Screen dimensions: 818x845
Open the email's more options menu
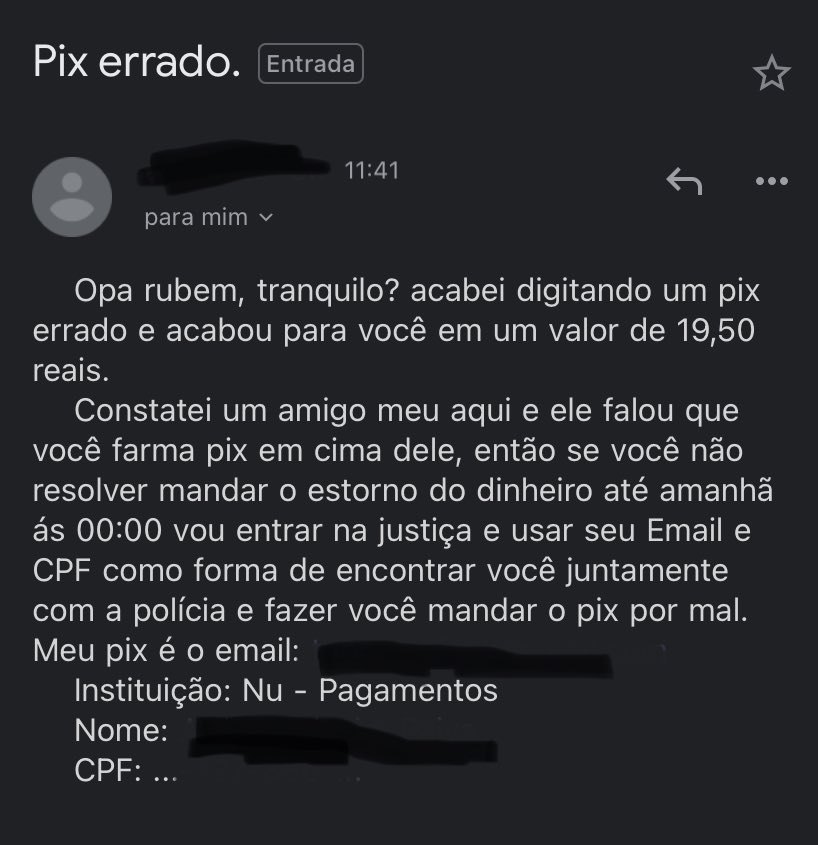[x=771, y=182]
